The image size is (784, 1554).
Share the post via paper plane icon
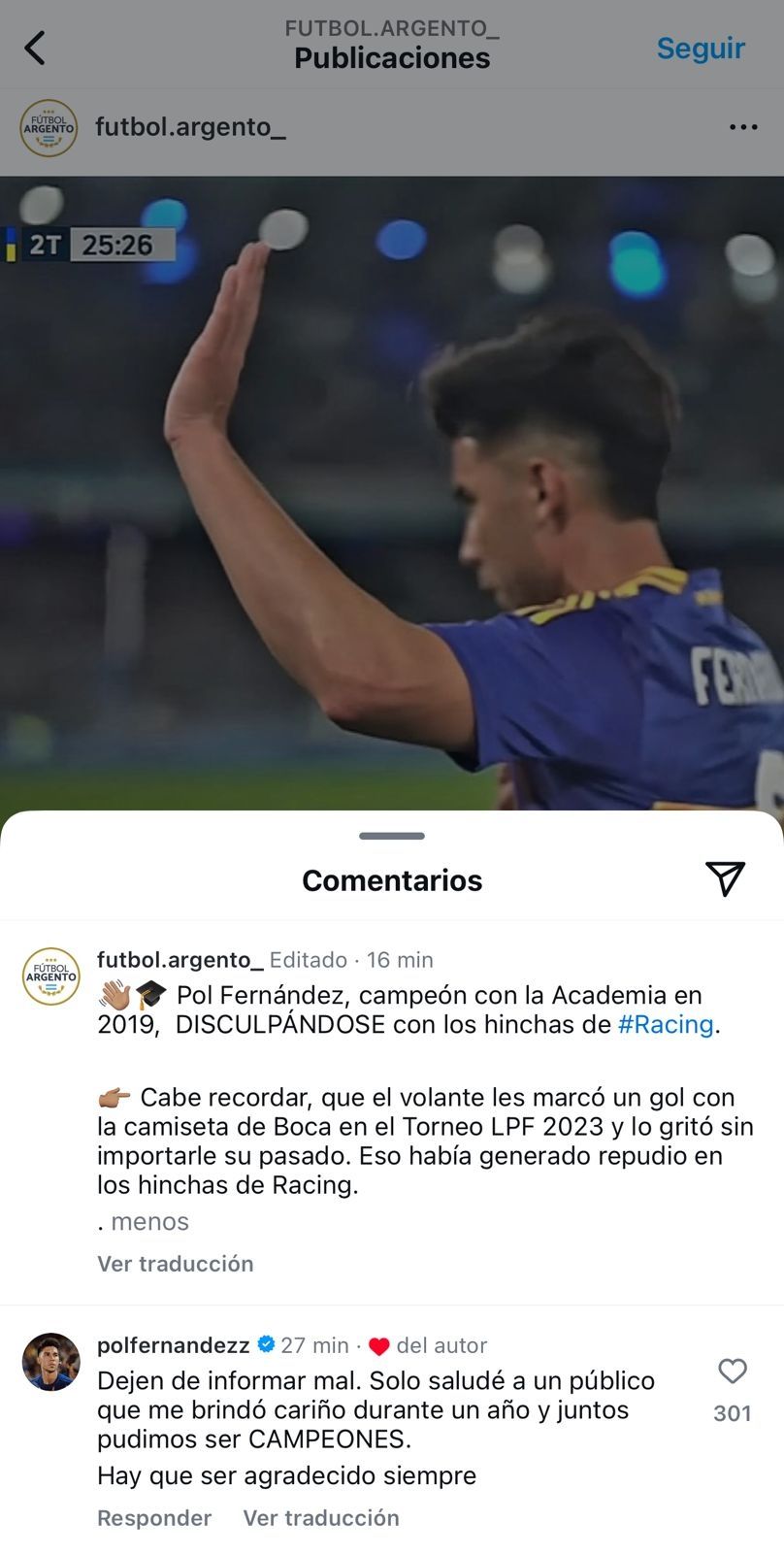click(725, 878)
